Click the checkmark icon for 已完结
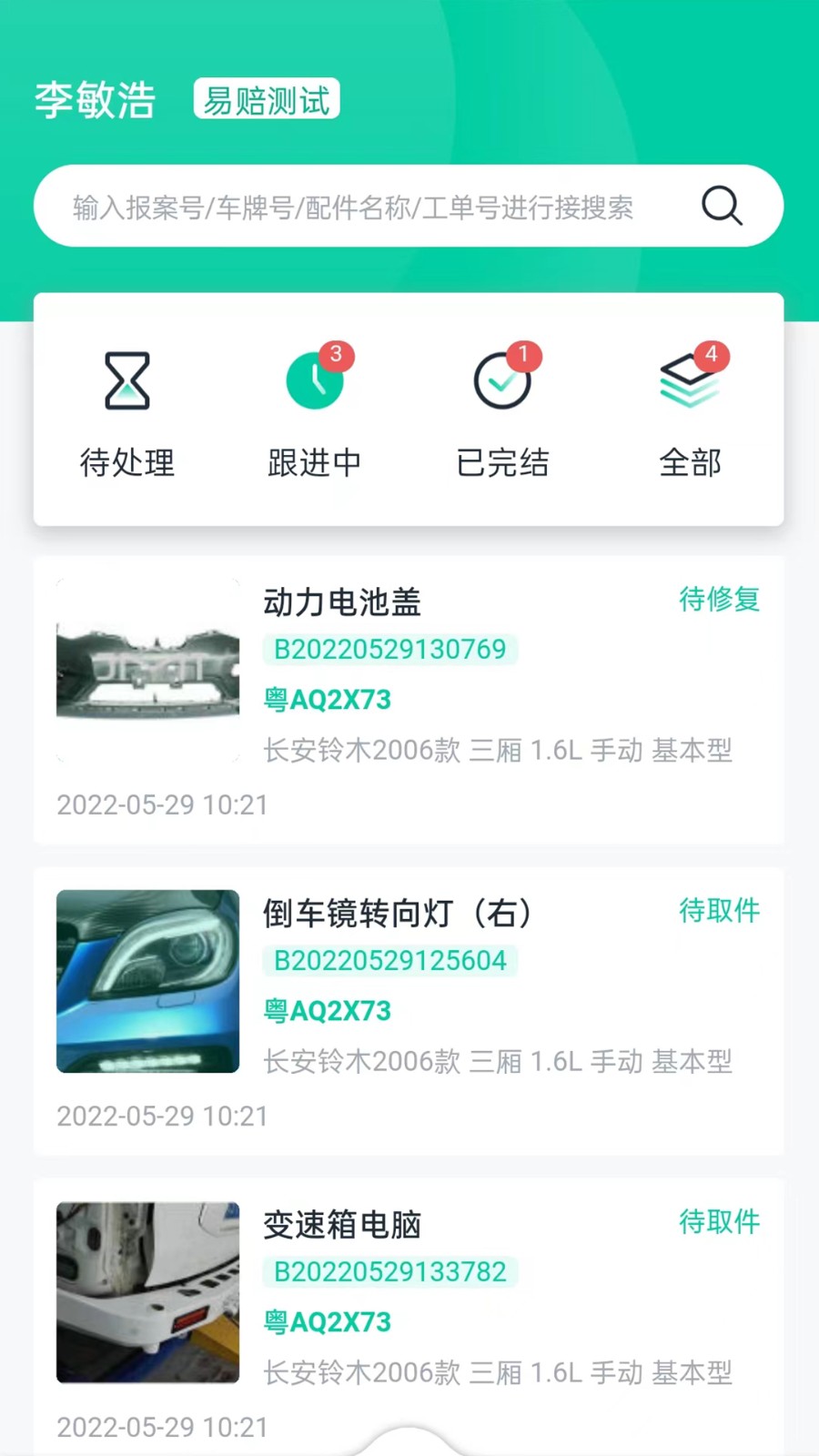The image size is (819, 1456). [502, 380]
